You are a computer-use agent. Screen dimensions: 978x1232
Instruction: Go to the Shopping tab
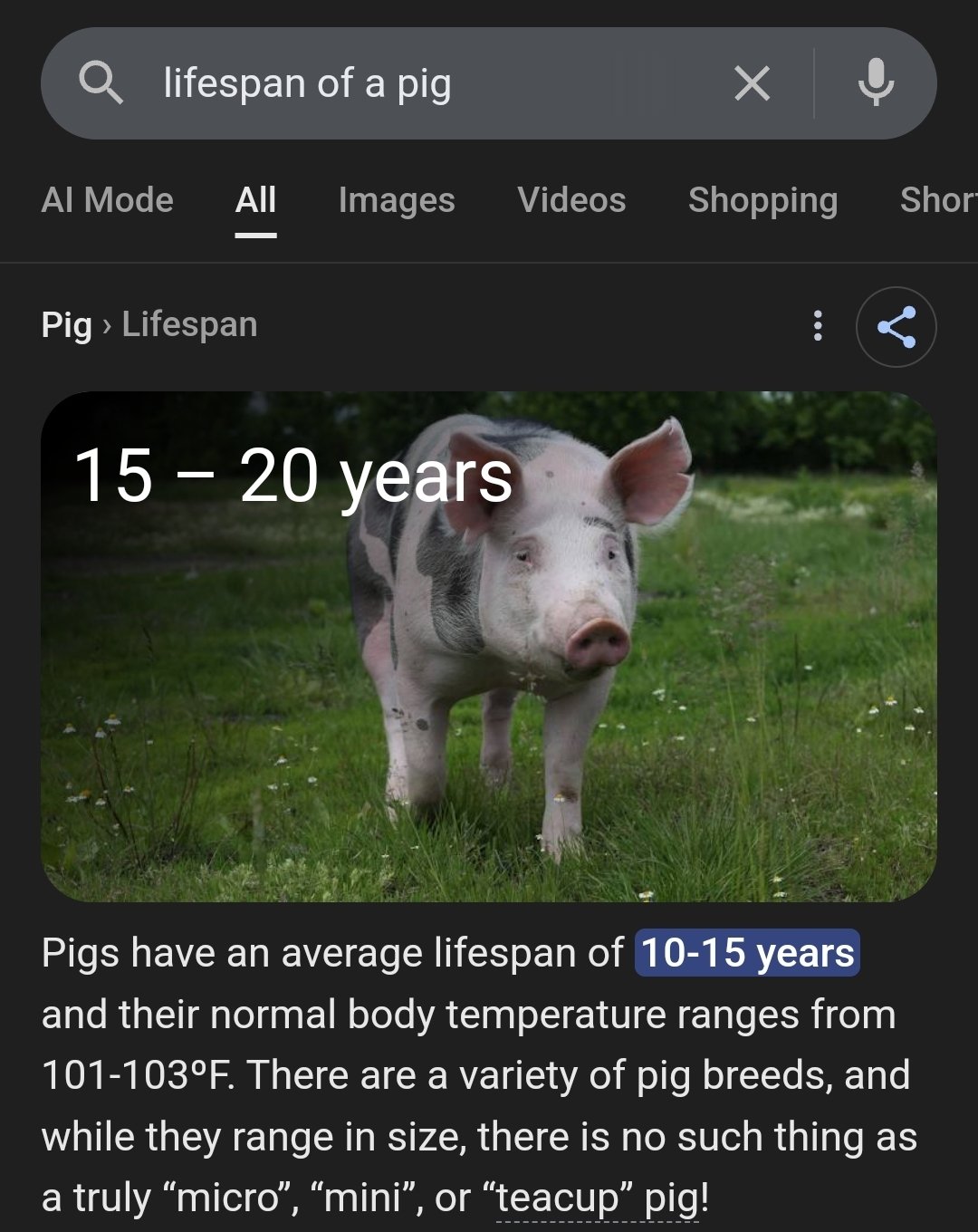[762, 200]
